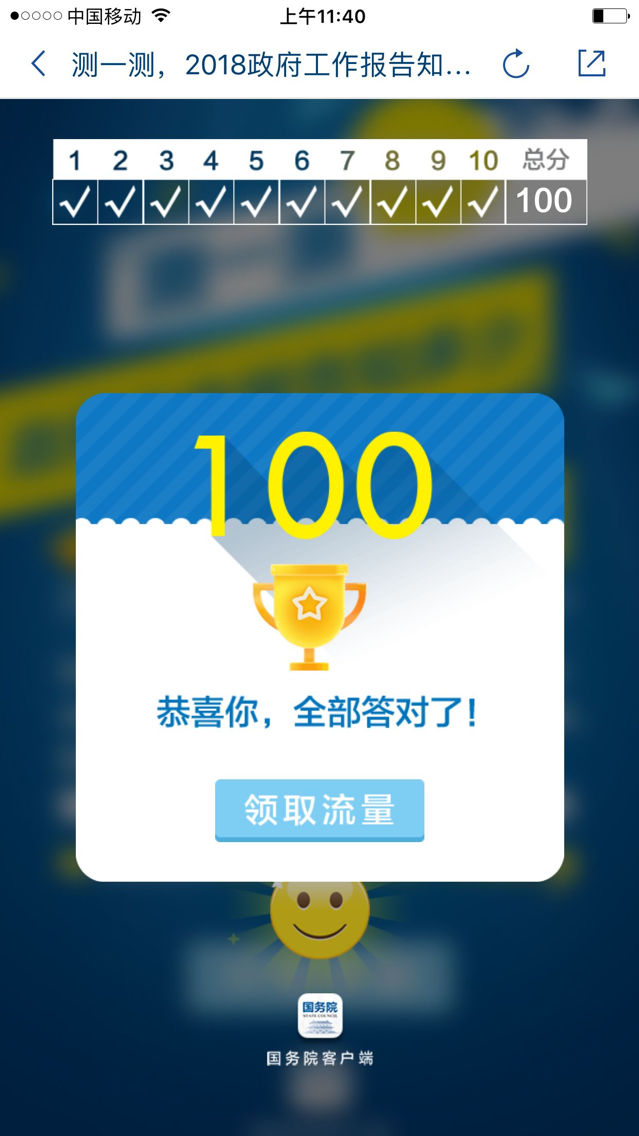The width and height of the screenshot is (639, 1136).
Task: Open the share icon in the title bar
Action: pyautogui.click(x=591, y=63)
